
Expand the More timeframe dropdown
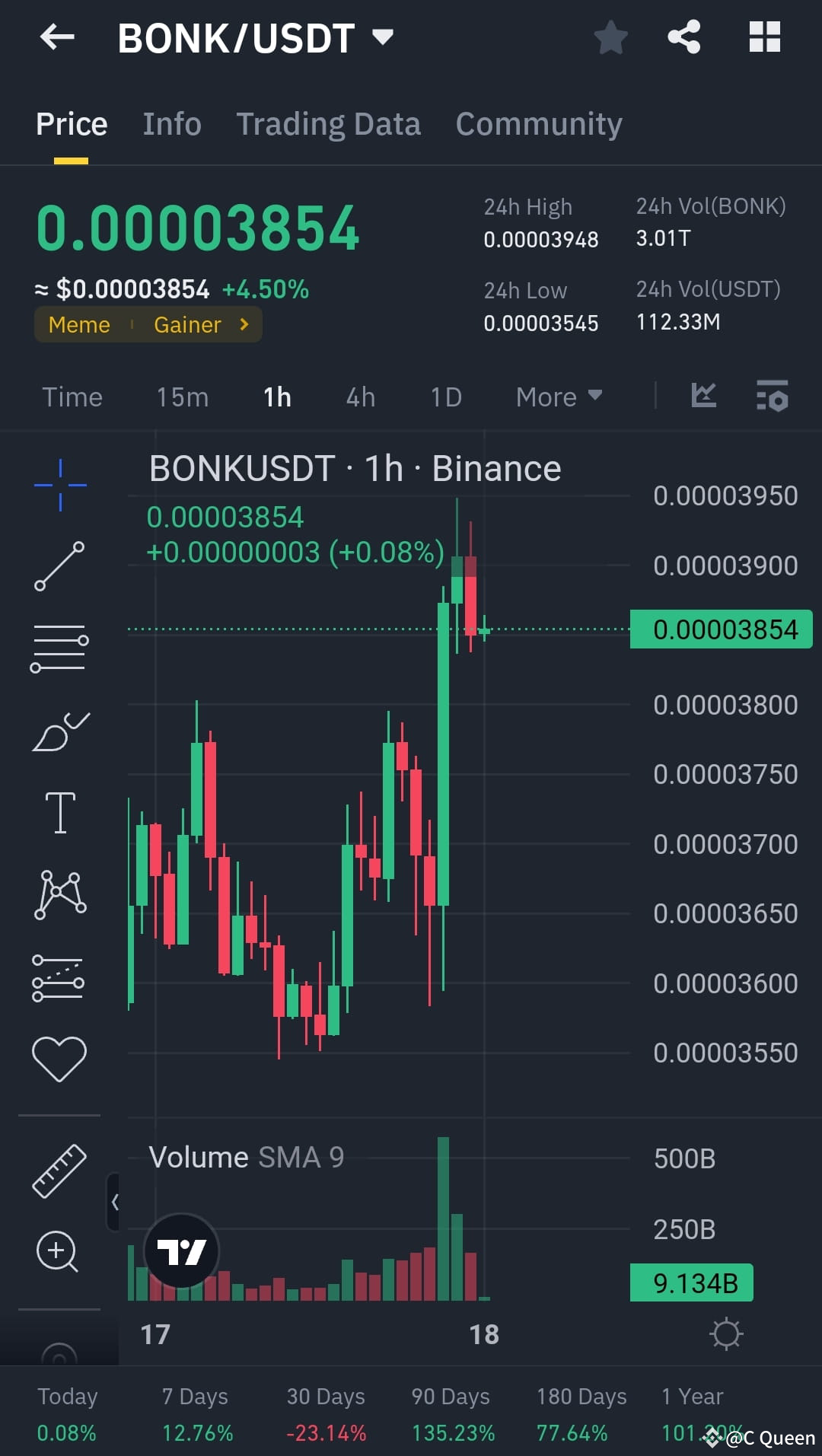[x=558, y=397]
